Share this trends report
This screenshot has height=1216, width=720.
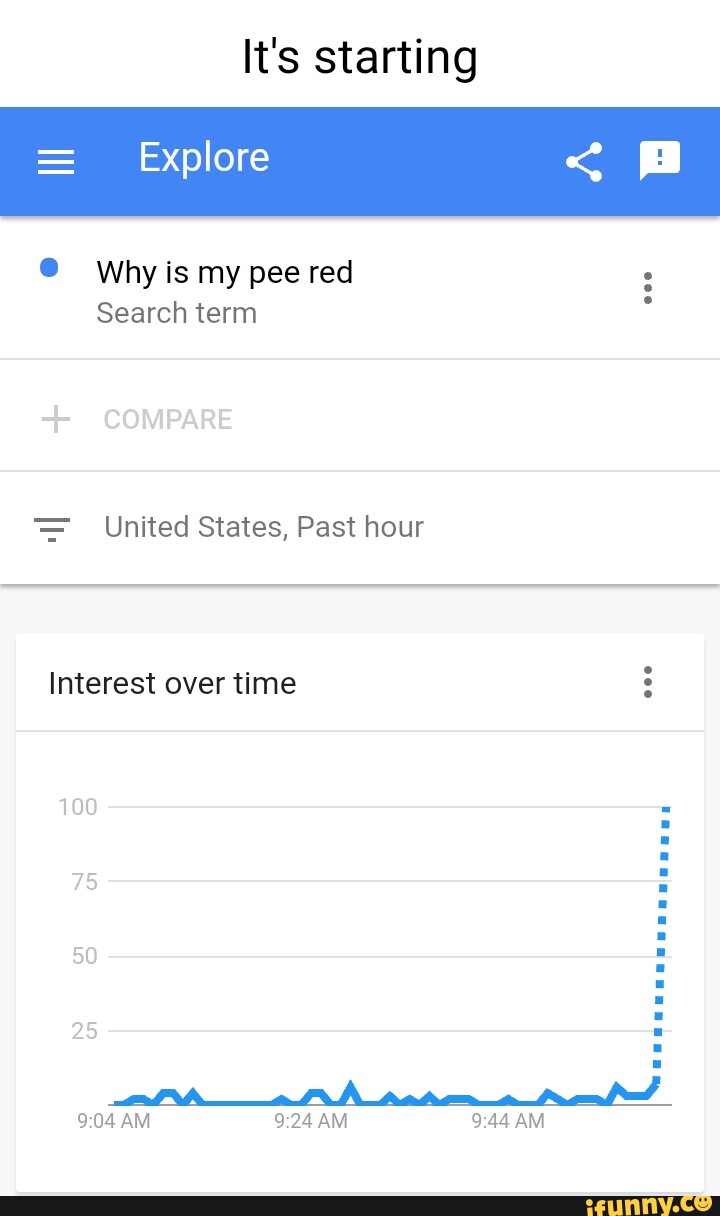coord(584,161)
